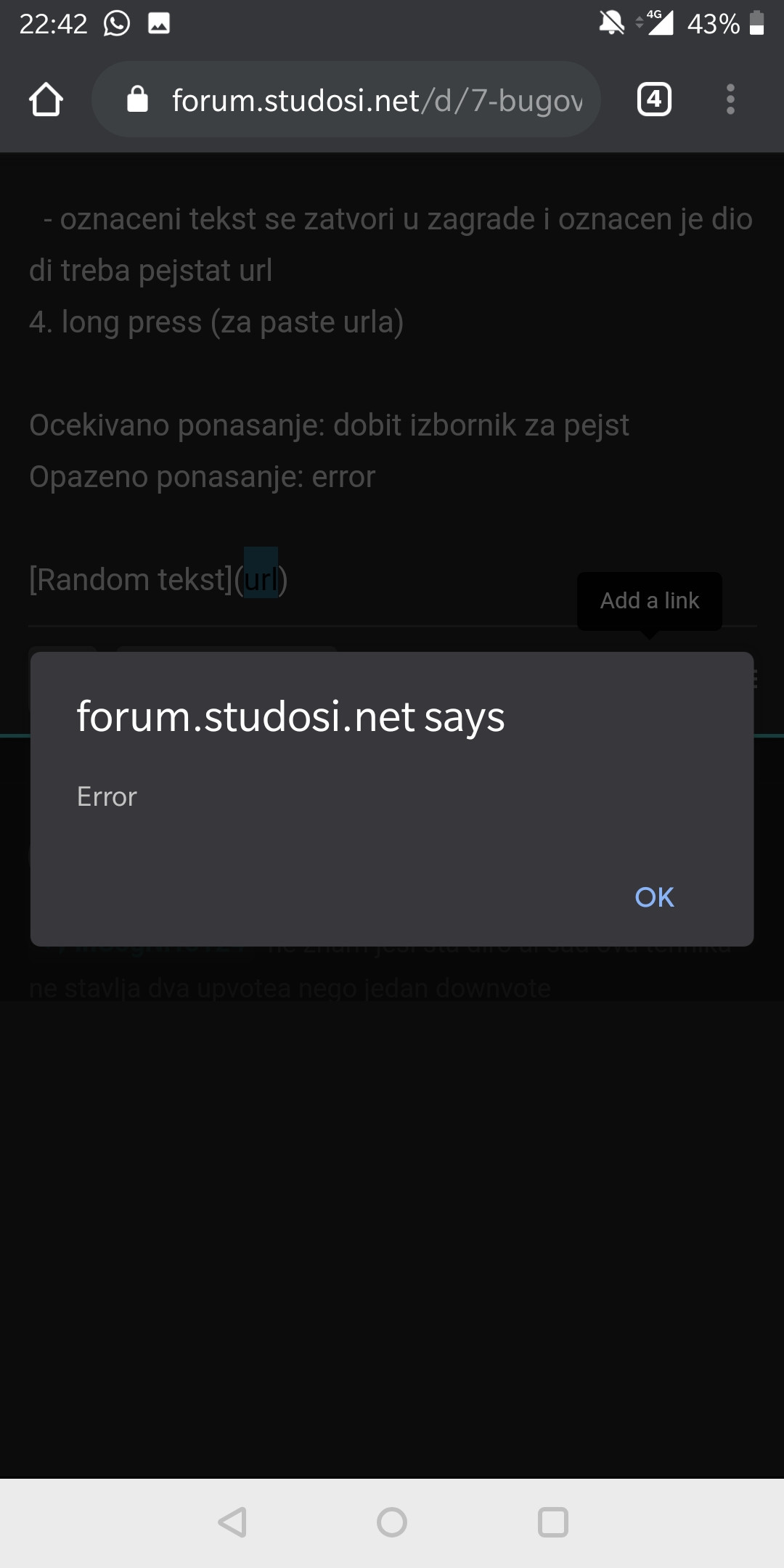Open Chrome's three-dot overflow menu

[730, 99]
